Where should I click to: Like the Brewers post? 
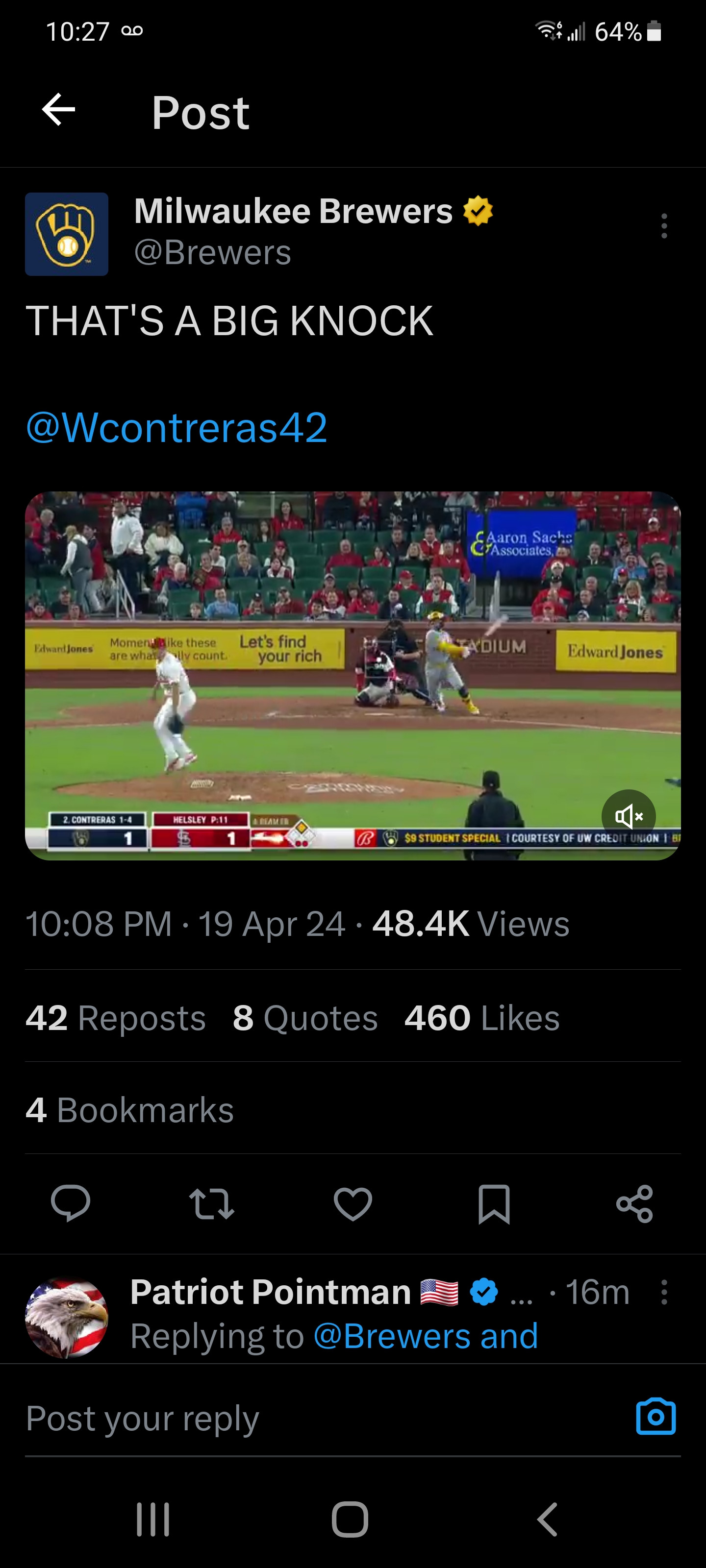click(x=353, y=1203)
